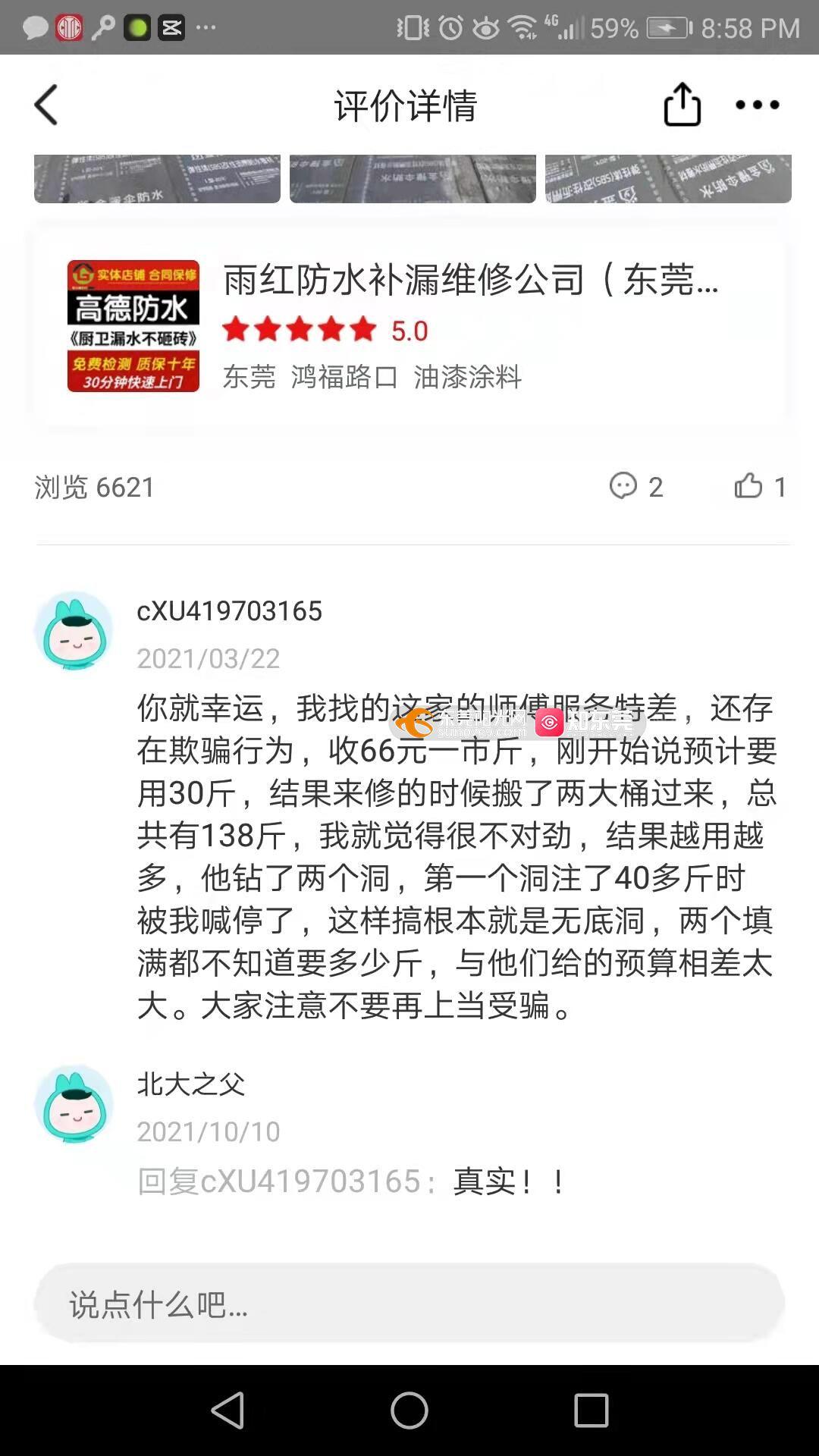819x1456 pixels.
Task: Open the avatar of commenter cXU419703165
Action: 74,631
